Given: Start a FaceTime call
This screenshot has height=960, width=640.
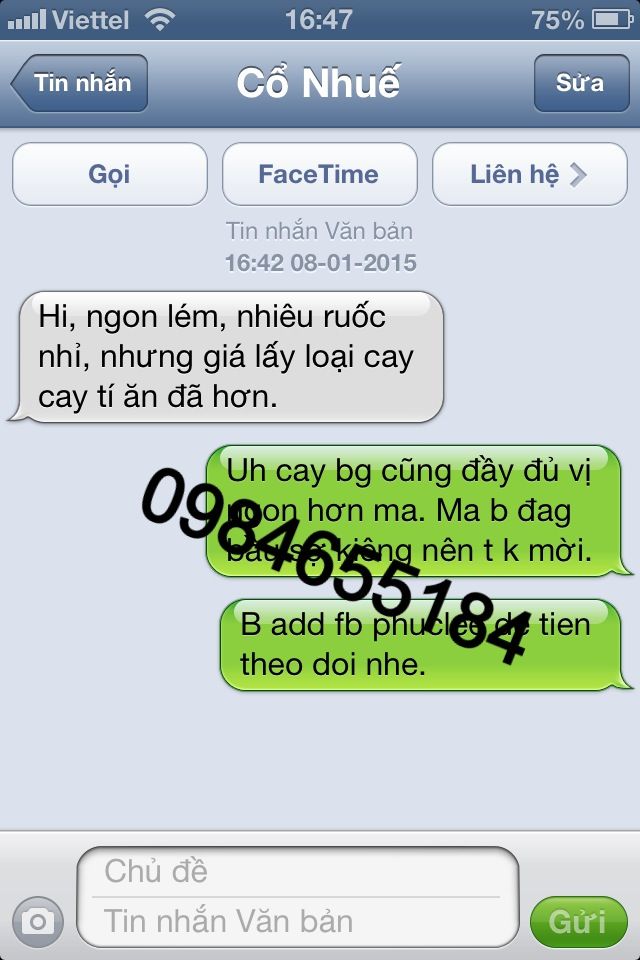Looking at the screenshot, I should [319, 174].
